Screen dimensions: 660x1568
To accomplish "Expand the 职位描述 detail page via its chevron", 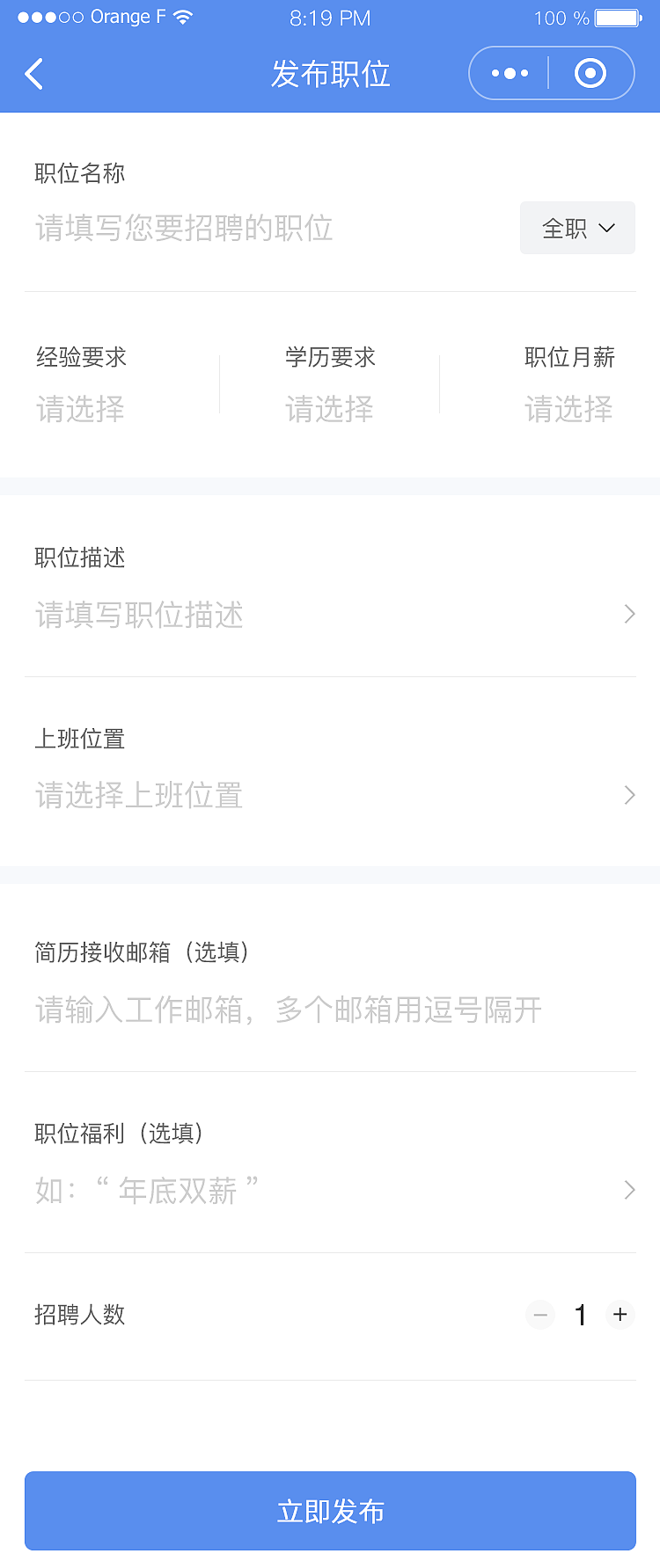I will point(628,614).
